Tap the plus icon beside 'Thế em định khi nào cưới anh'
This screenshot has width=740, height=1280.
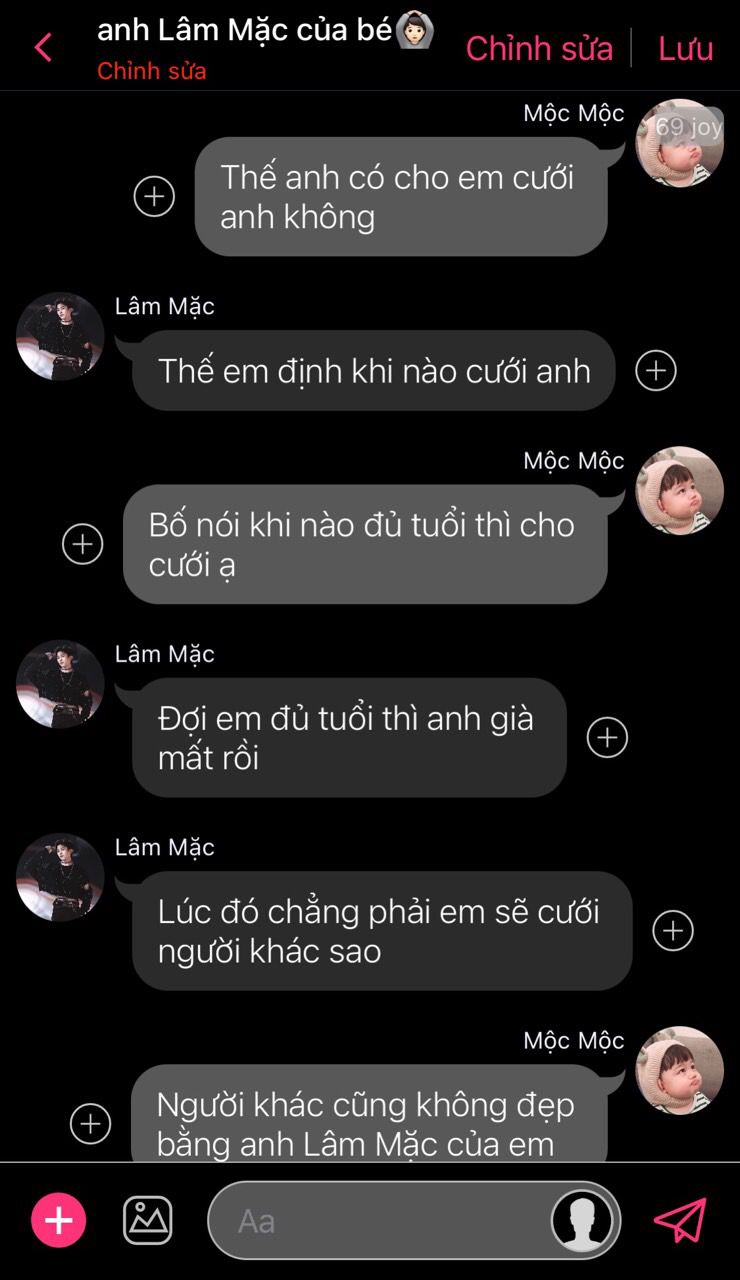click(x=656, y=370)
